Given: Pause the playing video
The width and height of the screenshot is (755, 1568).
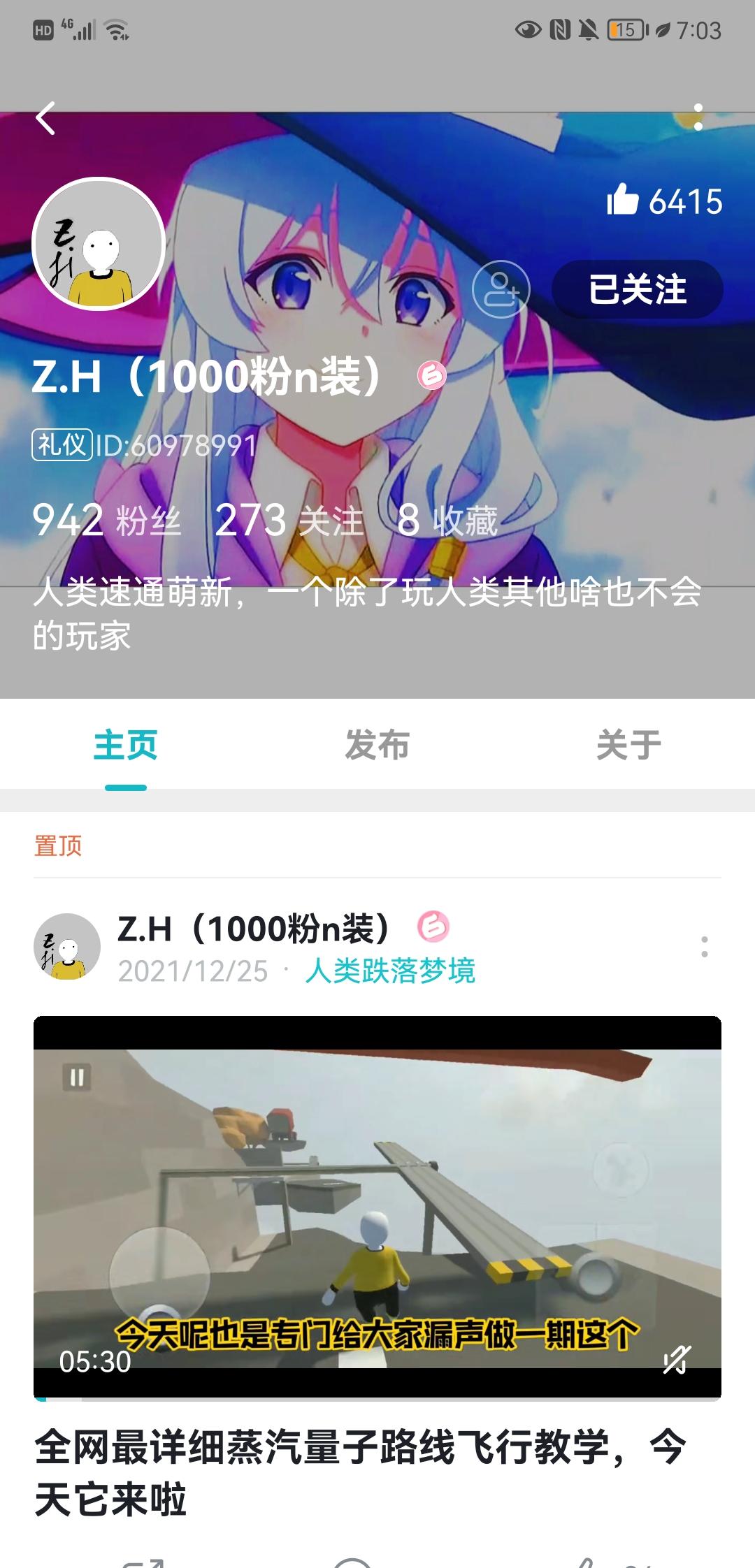Looking at the screenshot, I should pos(78,1078).
